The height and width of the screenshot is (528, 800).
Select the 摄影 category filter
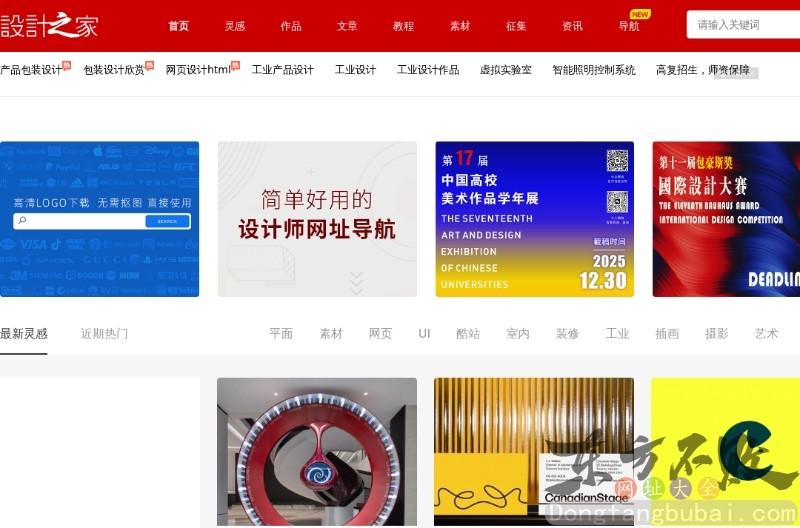click(716, 334)
